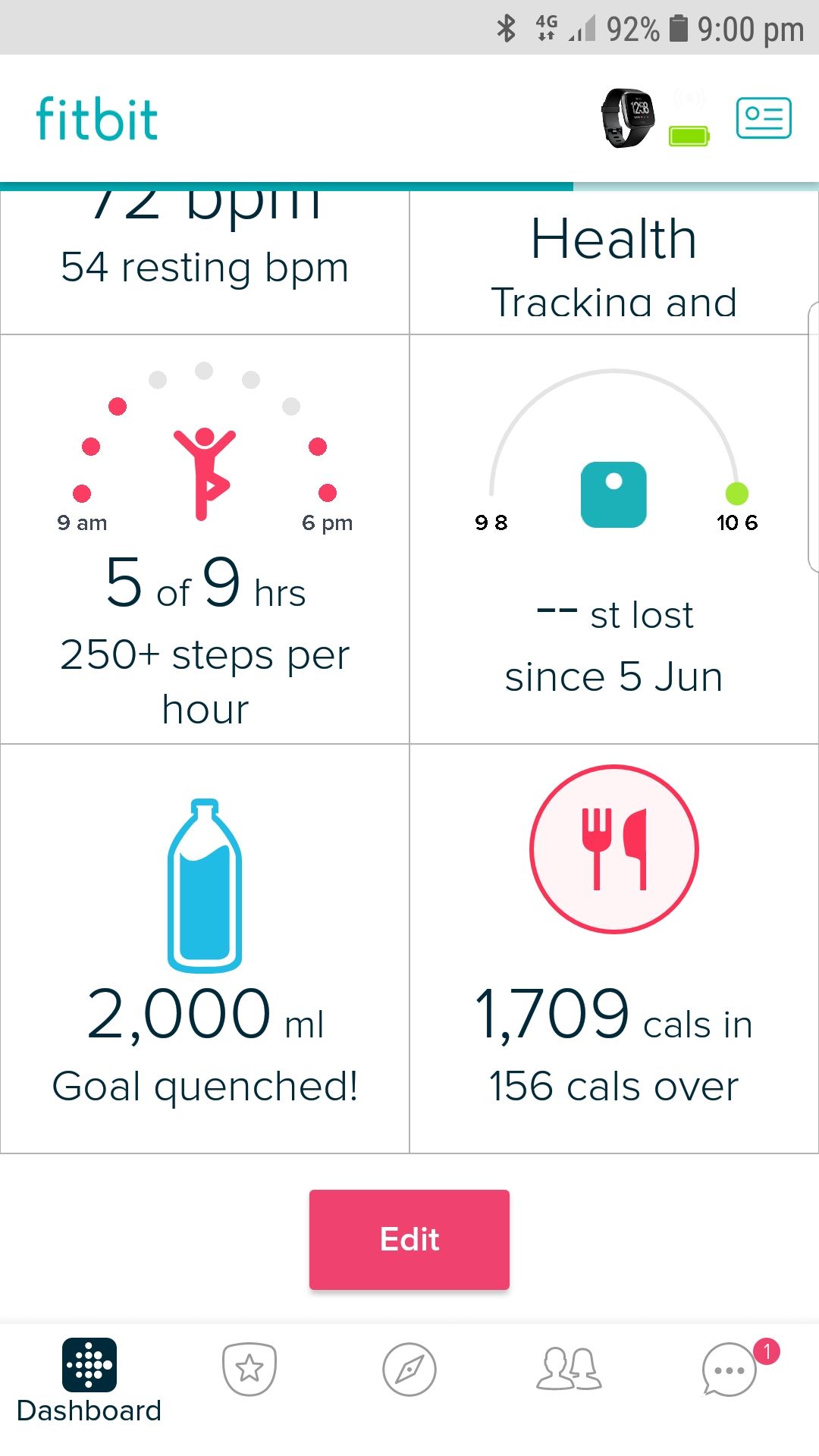Go to the Dashboard tab

(89, 1380)
